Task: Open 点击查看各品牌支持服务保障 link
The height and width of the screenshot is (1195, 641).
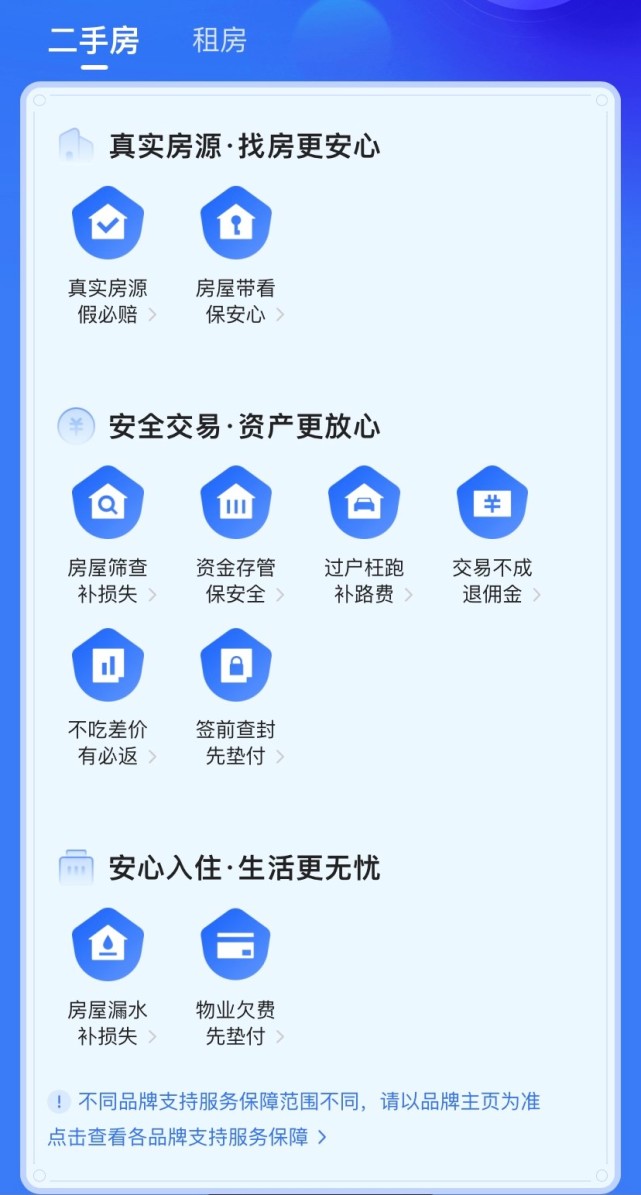Action: coord(187,1137)
